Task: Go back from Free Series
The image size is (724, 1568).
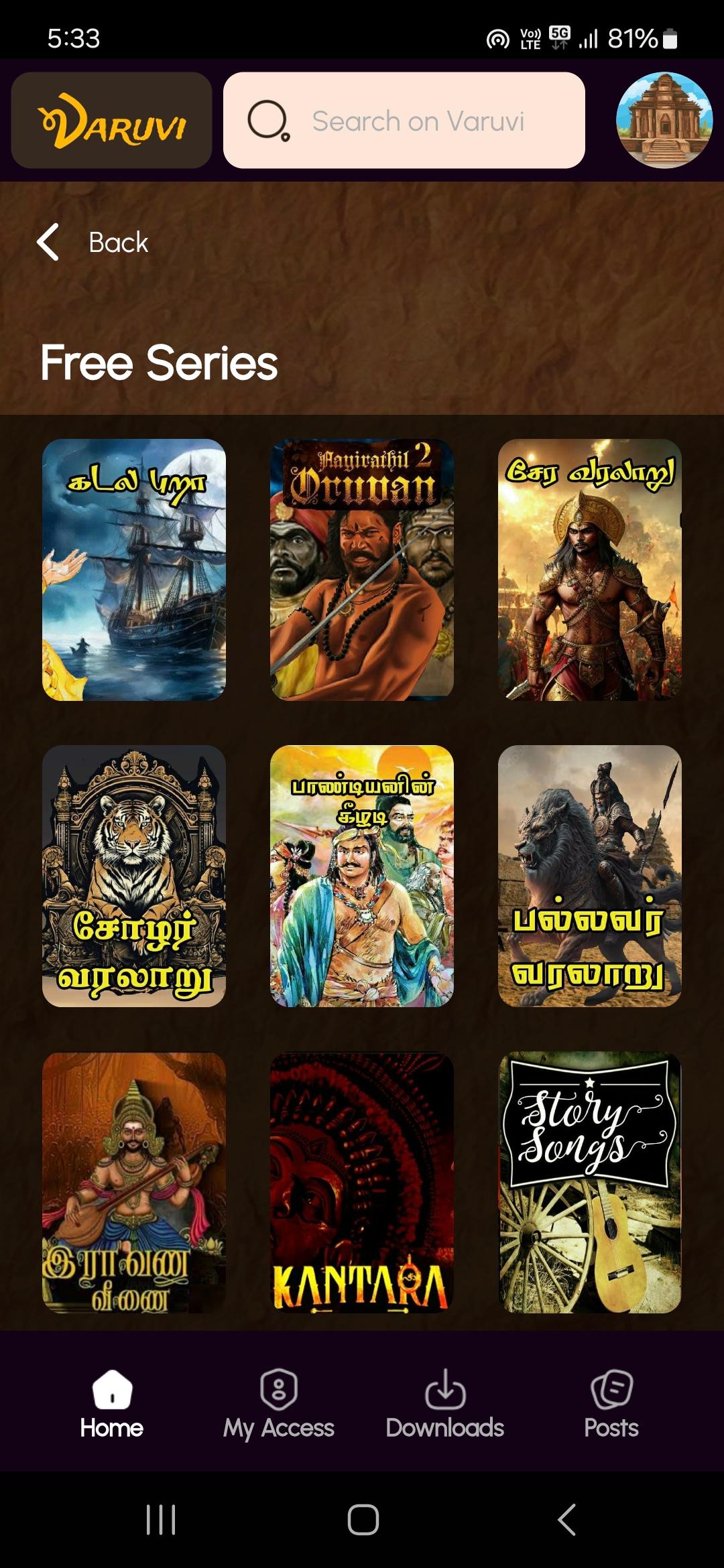Action: pos(93,242)
